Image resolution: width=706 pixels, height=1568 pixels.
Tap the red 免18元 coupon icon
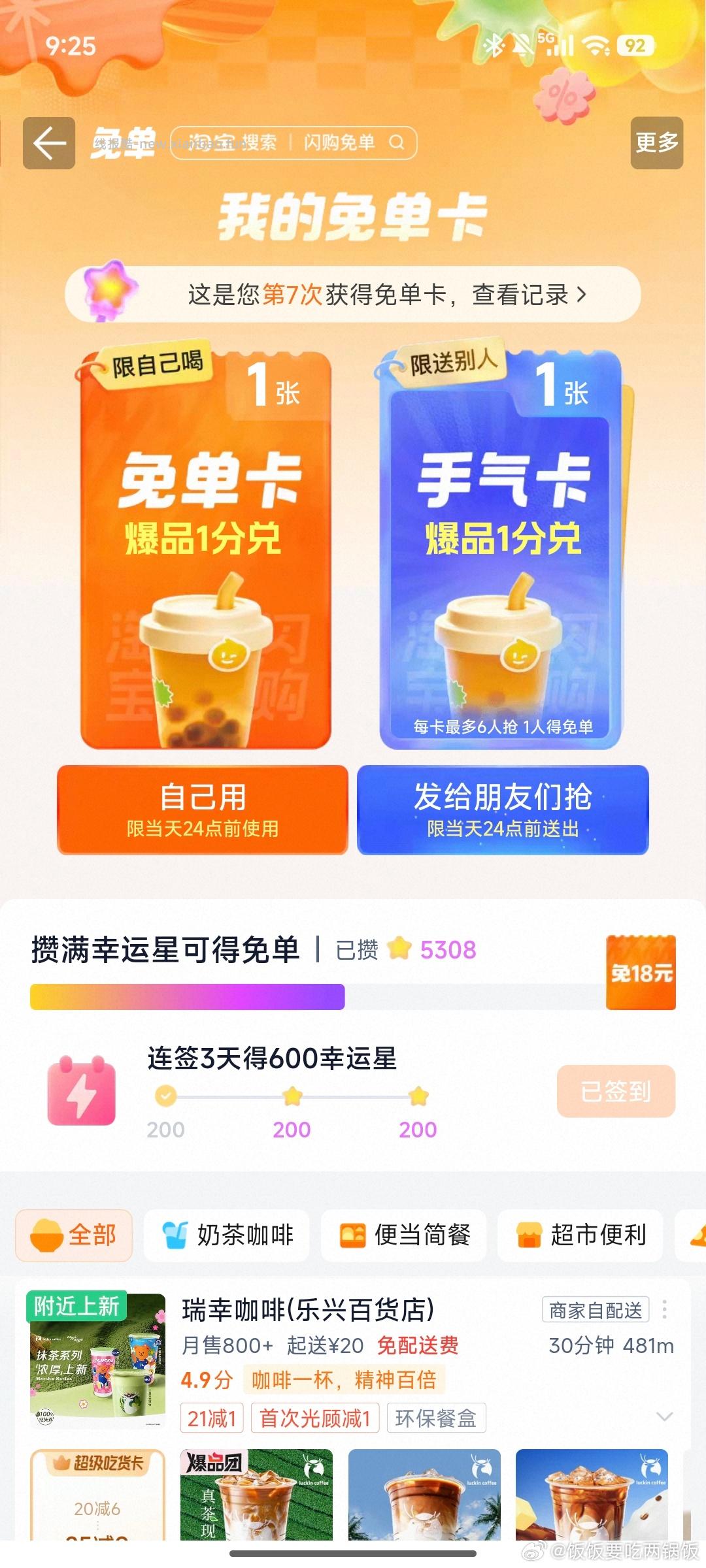tap(641, 973)
